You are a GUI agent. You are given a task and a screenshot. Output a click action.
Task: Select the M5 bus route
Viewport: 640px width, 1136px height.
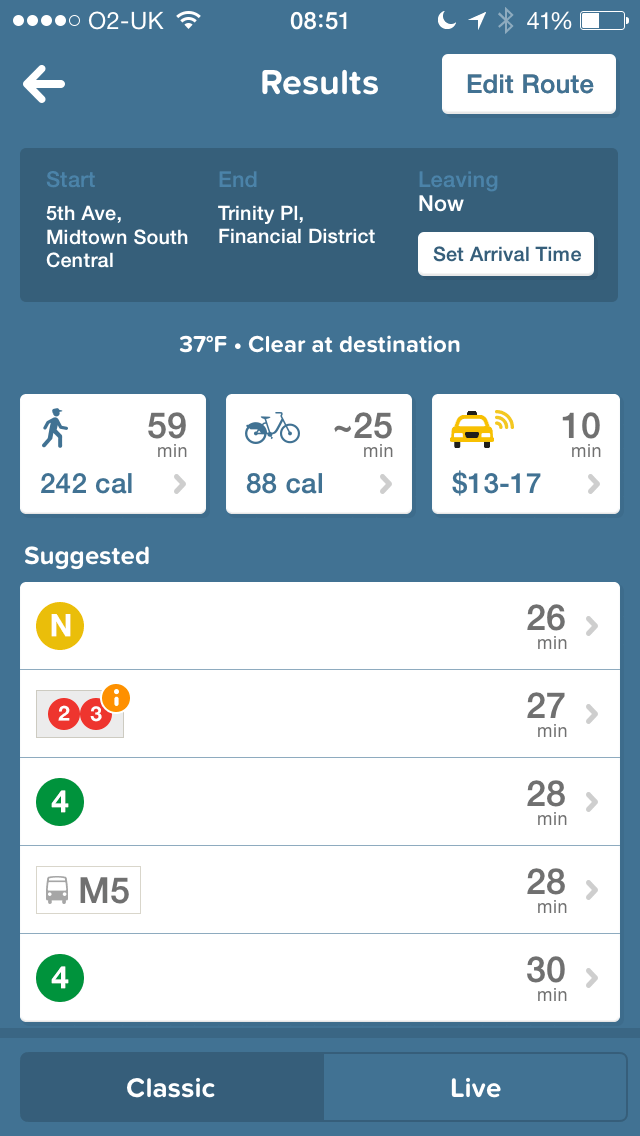320,890
